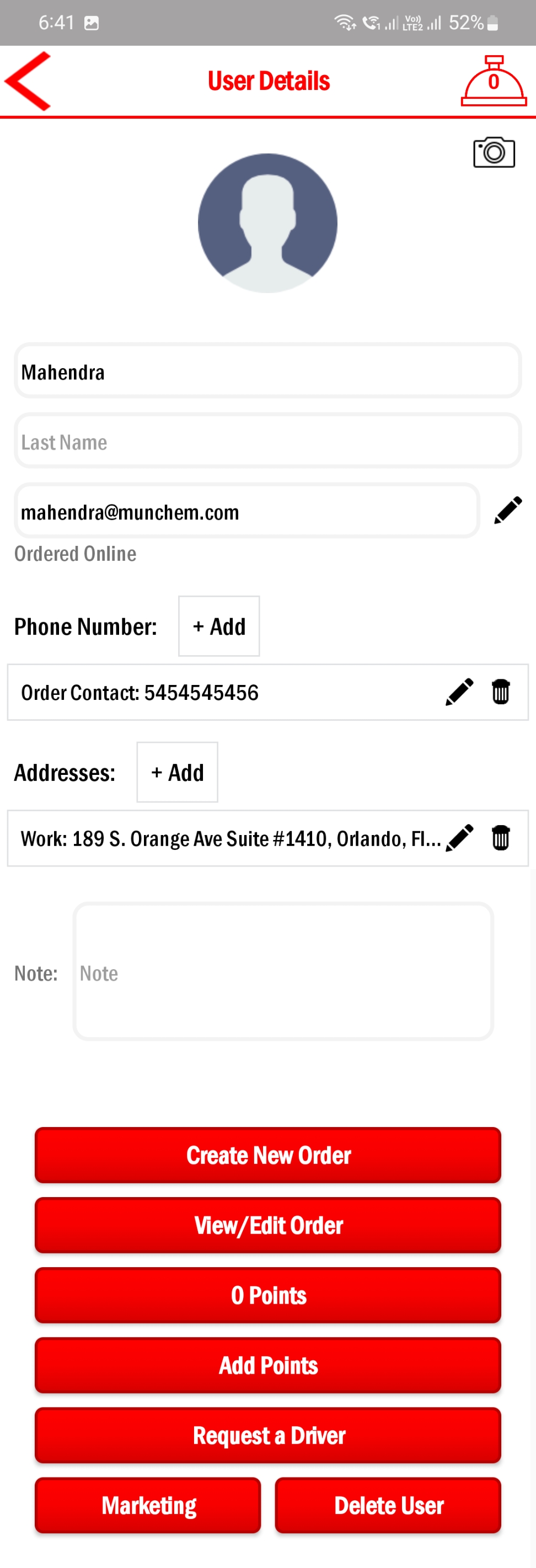Edit the email with its pencil icon

click(508, 510)
